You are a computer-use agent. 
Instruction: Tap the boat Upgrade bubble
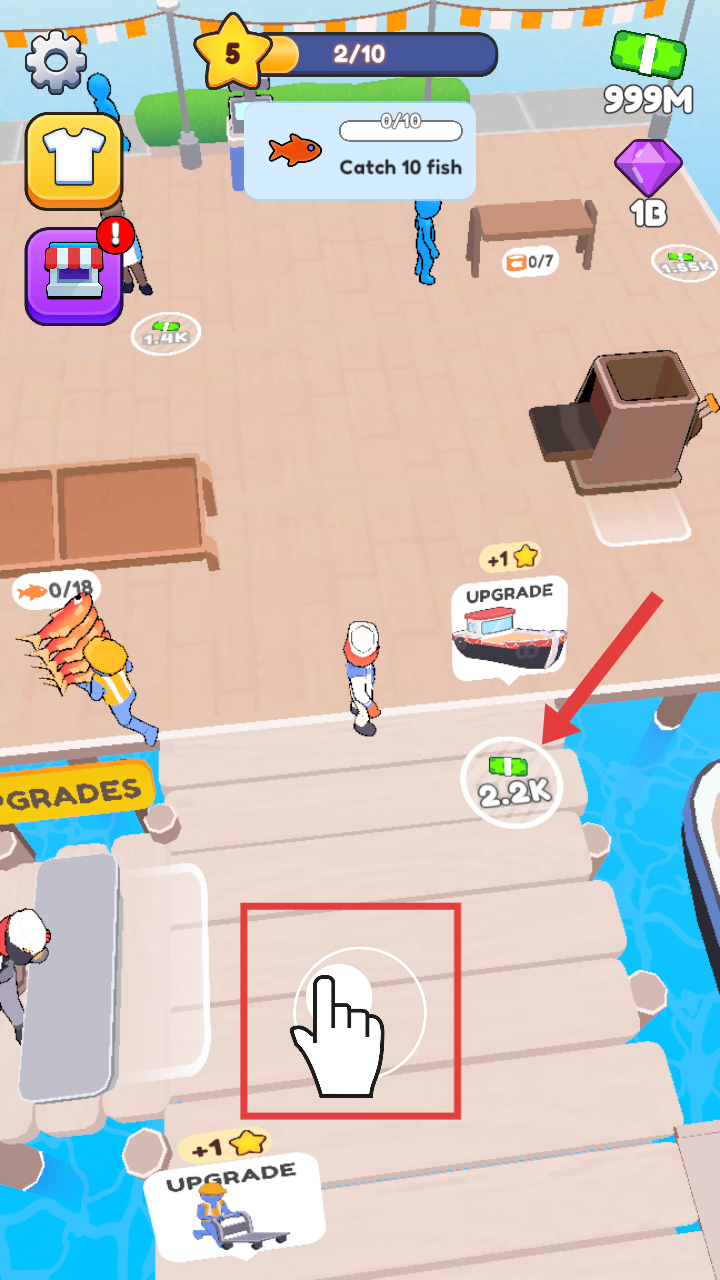pyautogui.click(x=509, y=627)
